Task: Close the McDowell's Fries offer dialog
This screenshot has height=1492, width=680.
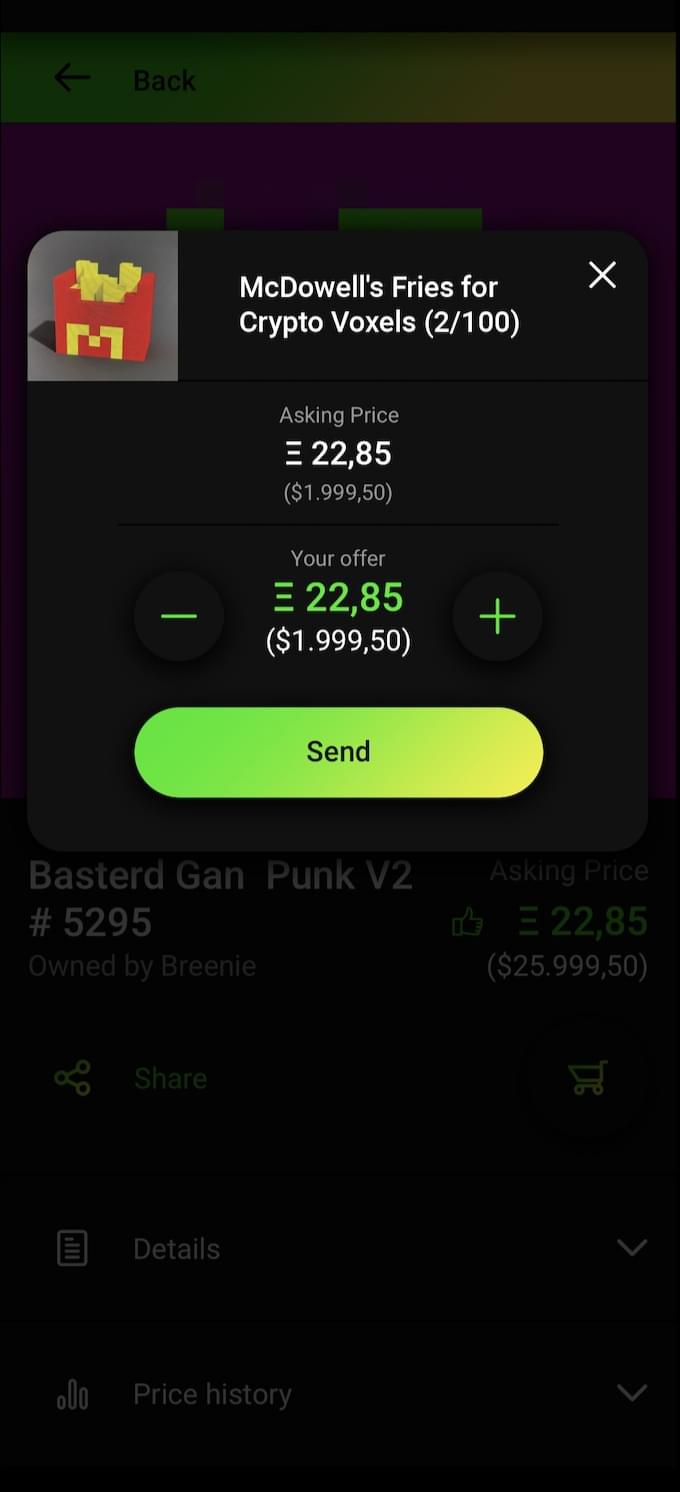Action: point(602,275)
